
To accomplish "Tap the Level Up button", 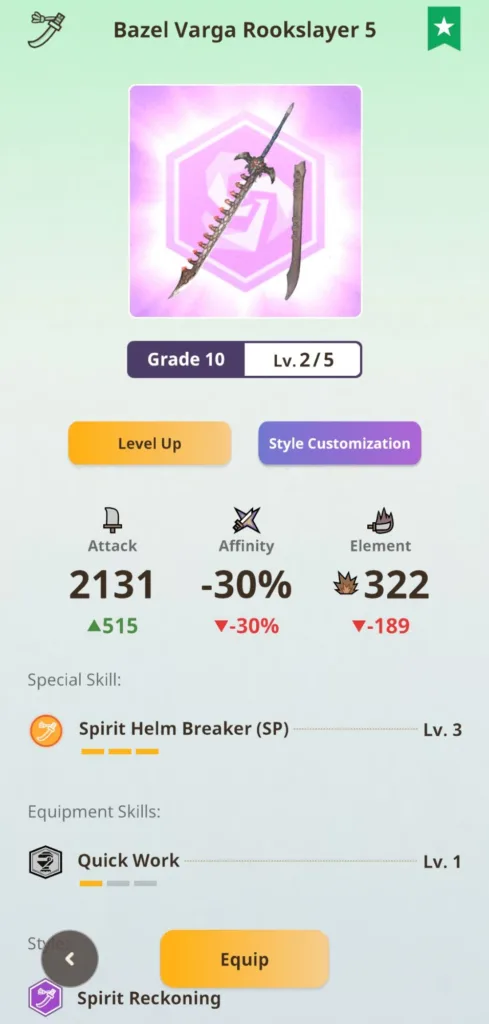I will pos(150,443).
